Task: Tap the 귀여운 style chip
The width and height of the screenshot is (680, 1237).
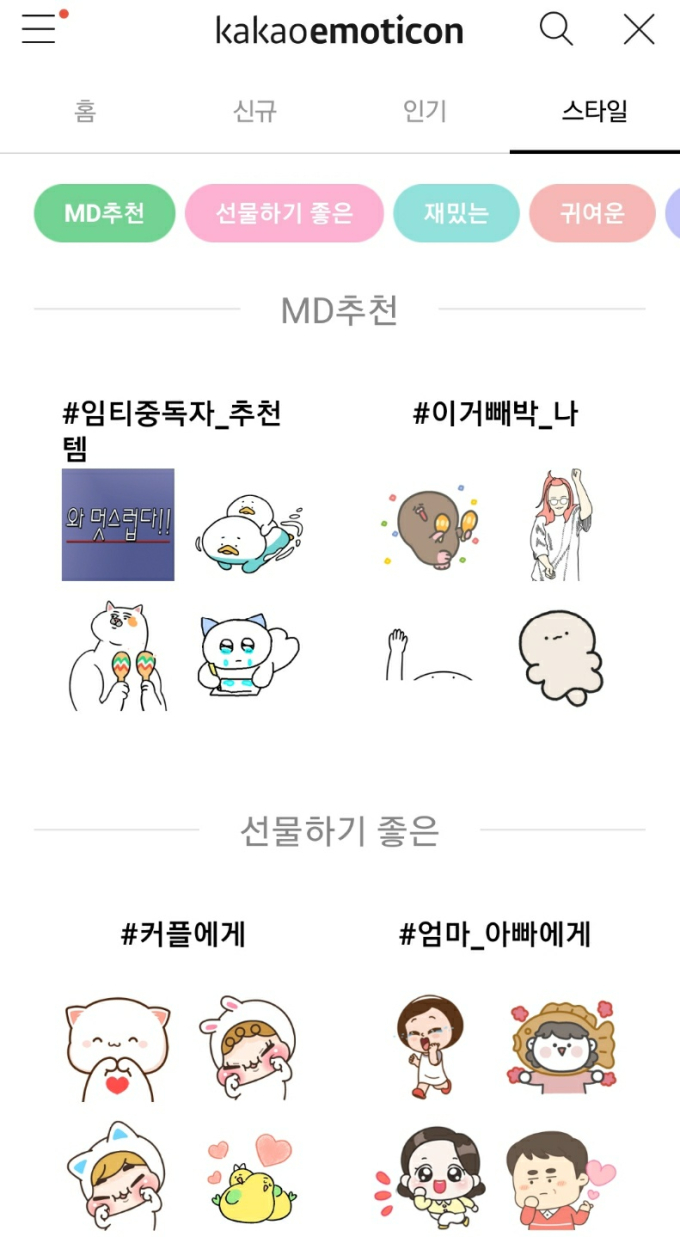Action: 592,213
